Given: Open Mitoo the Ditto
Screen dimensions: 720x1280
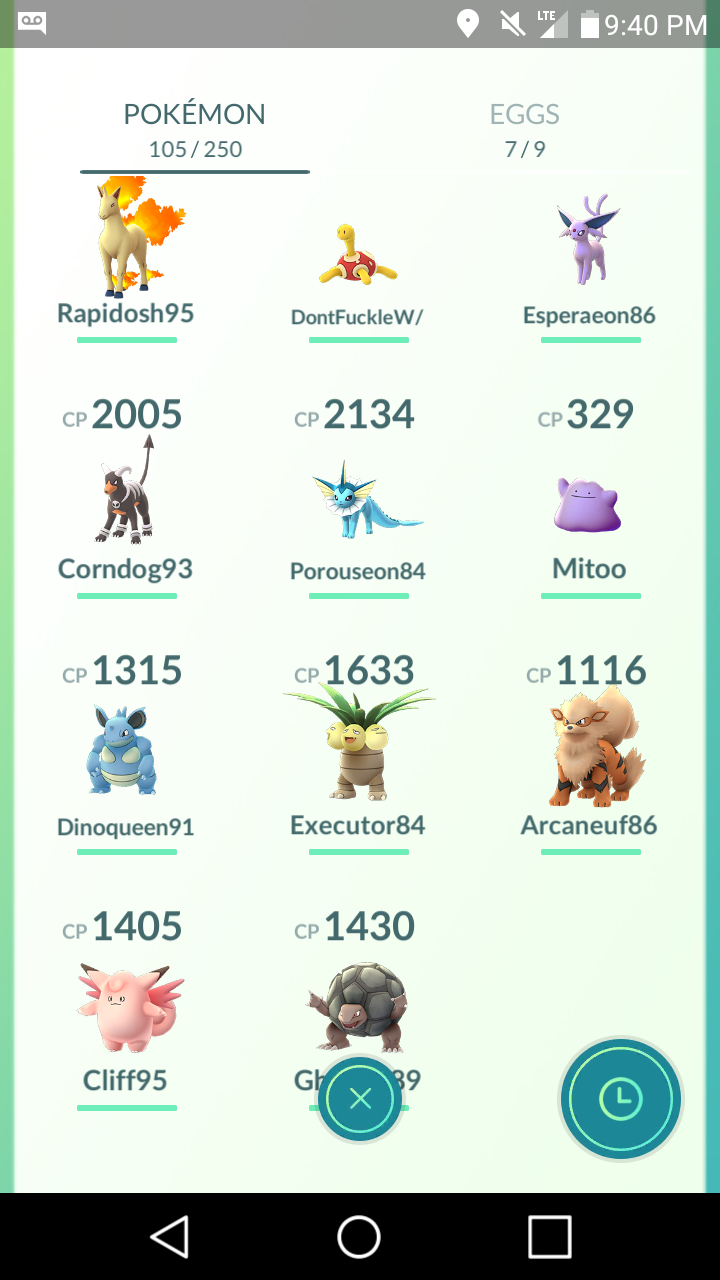Looking at the screenshot, I should [589, 503].
